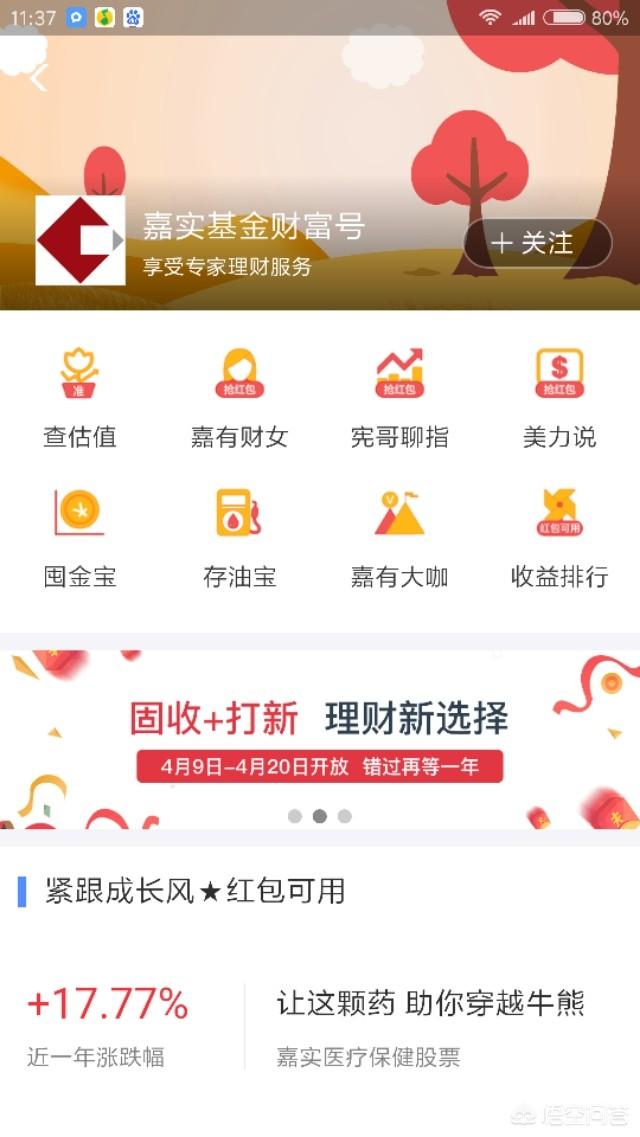Open 嘉有财女 section
640x1137 pixels.
(239, 397)
